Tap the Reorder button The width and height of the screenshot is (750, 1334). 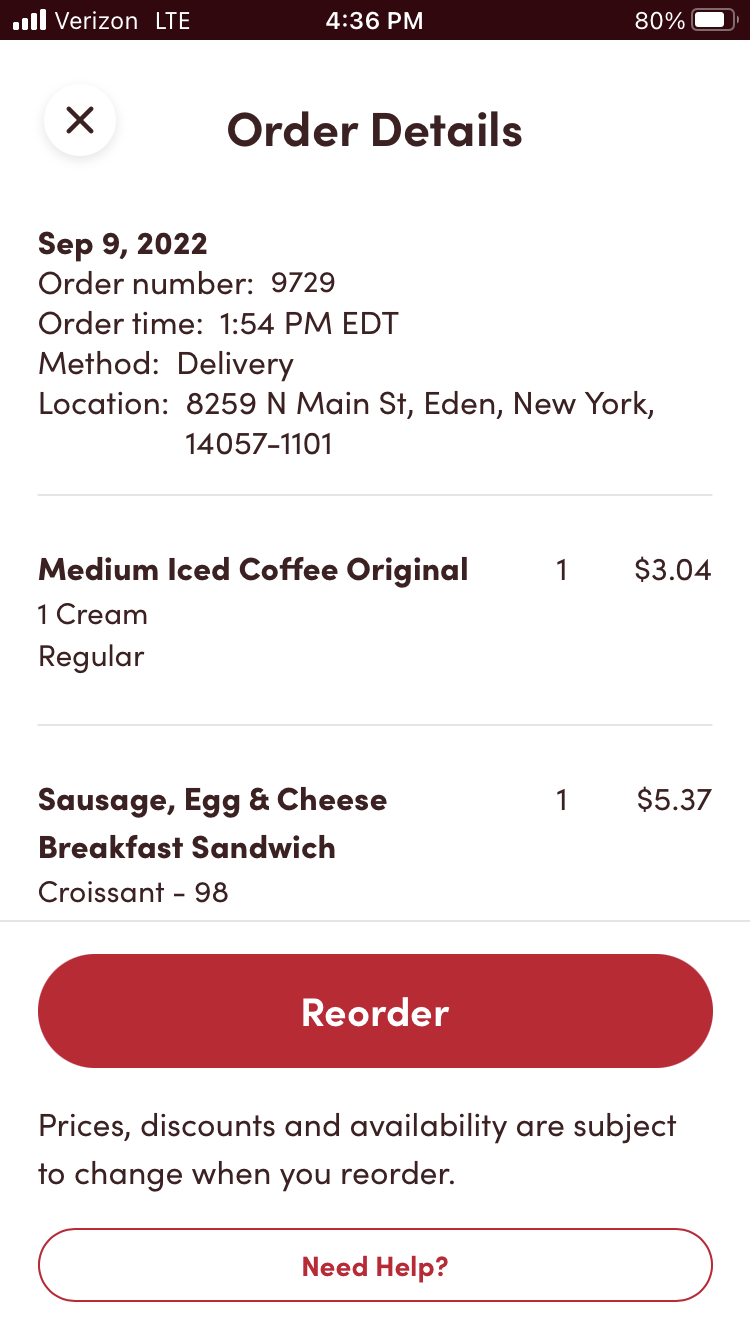point(375,1011)
